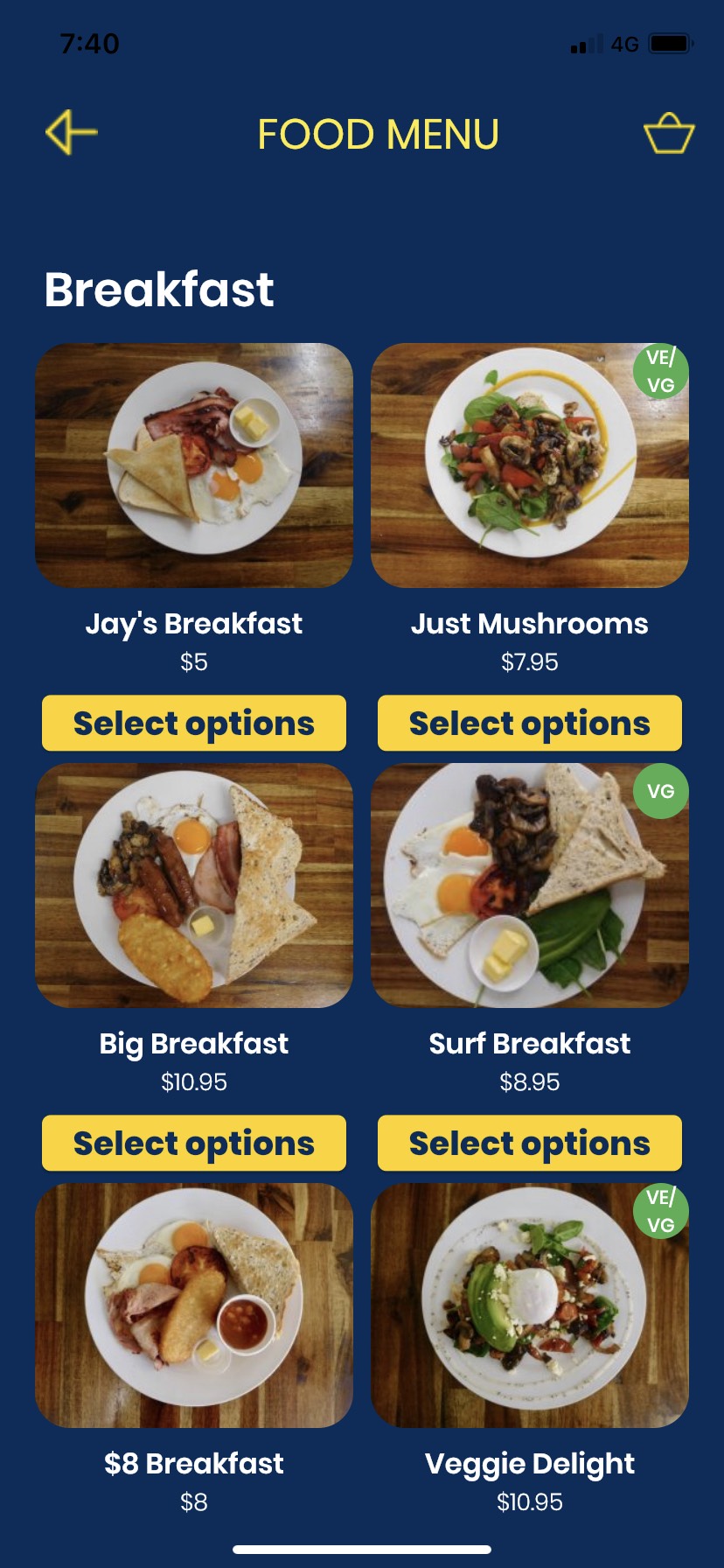Tap the FOOD MENU title
Screen dimensions: 724x1568
pos(378,134)
